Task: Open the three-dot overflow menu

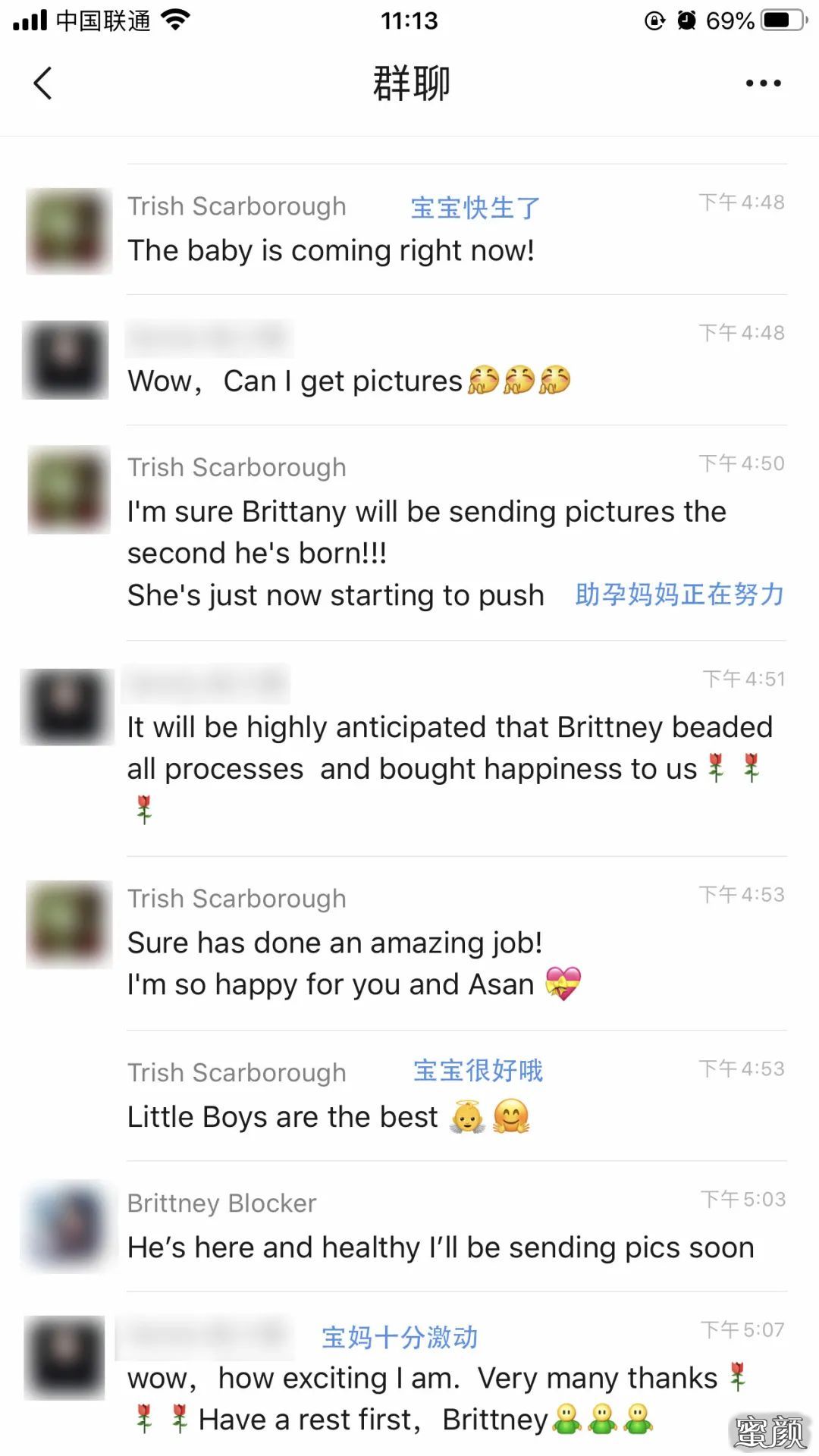Action: (763, 83)
